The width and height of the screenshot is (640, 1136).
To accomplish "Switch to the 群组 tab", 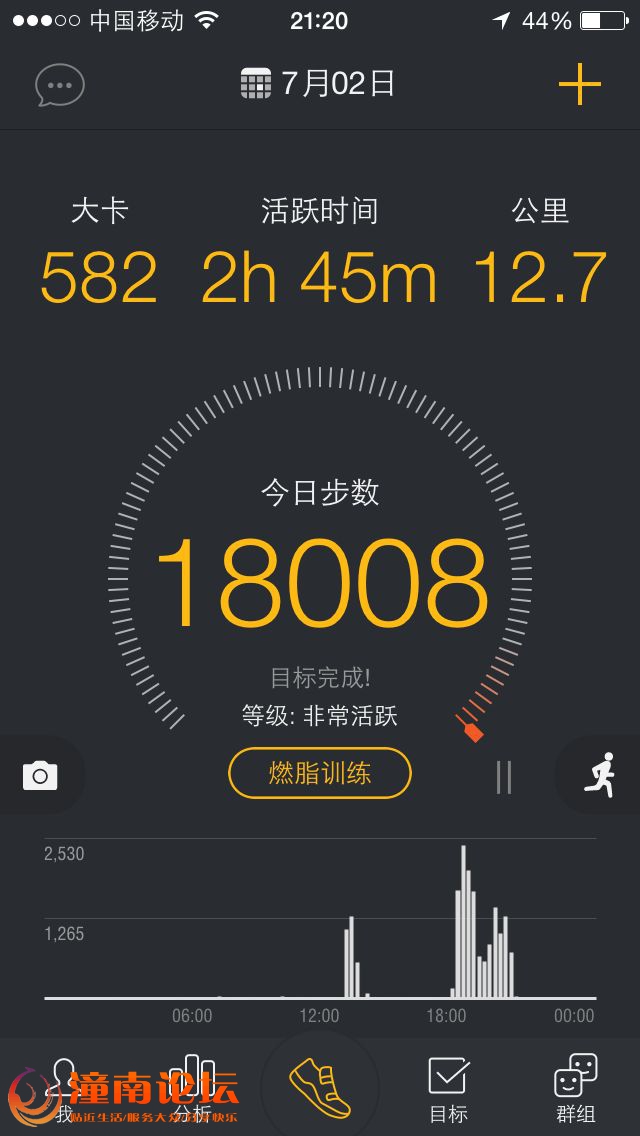I will coord(575,1090).
